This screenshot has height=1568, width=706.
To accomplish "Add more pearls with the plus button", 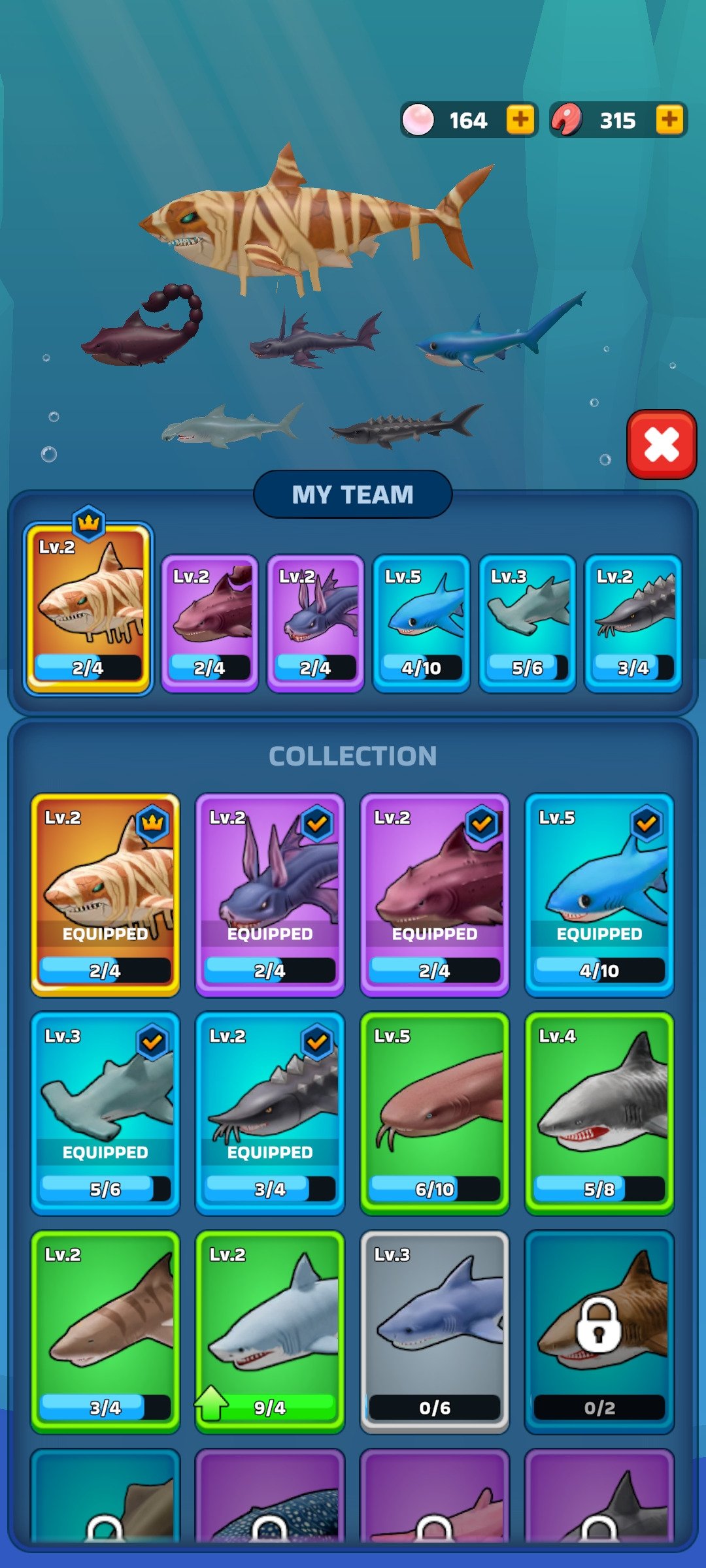I will [520, 120].
